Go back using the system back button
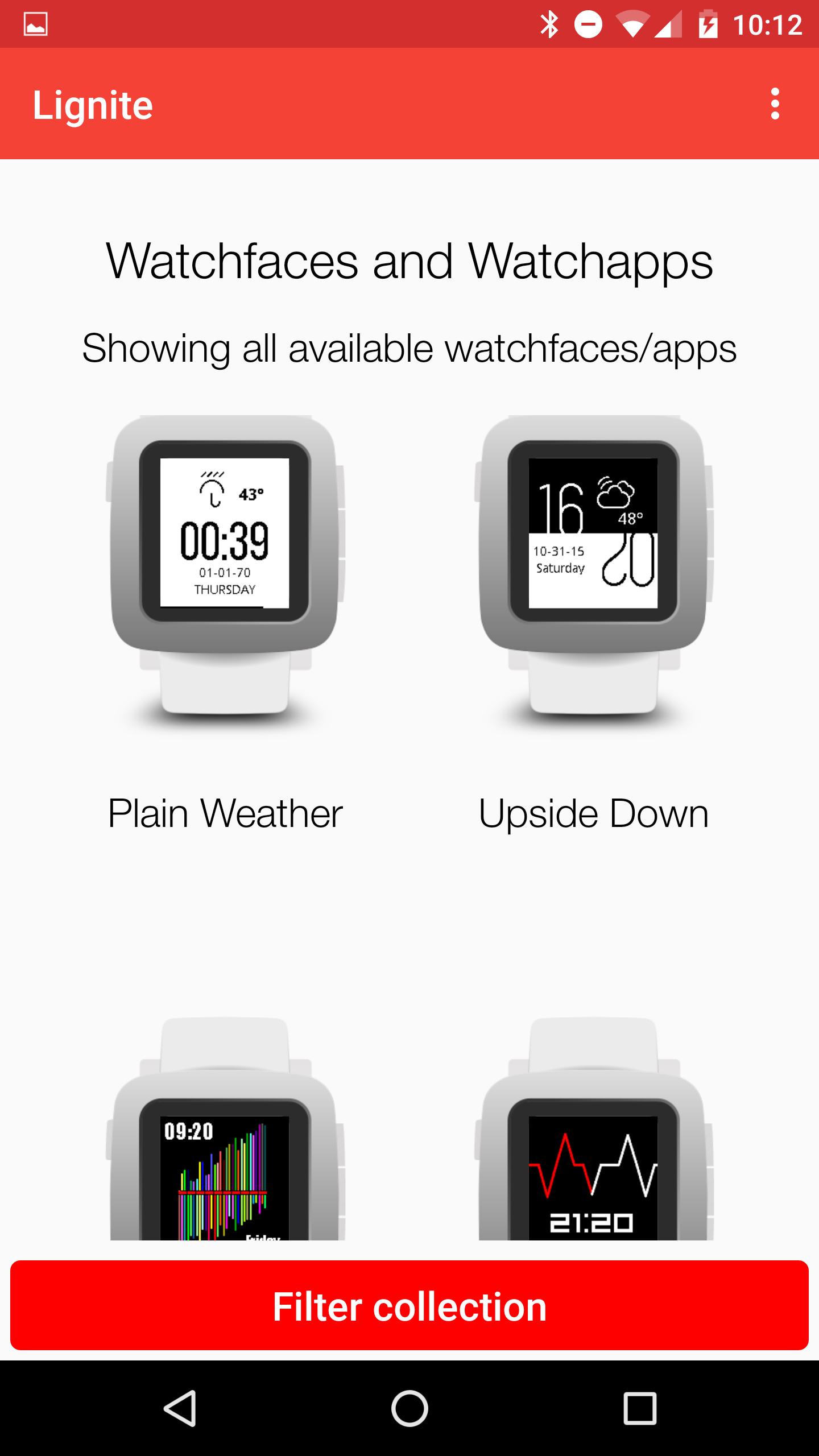The image size is (819, 1456). [x=180, y=1408]
